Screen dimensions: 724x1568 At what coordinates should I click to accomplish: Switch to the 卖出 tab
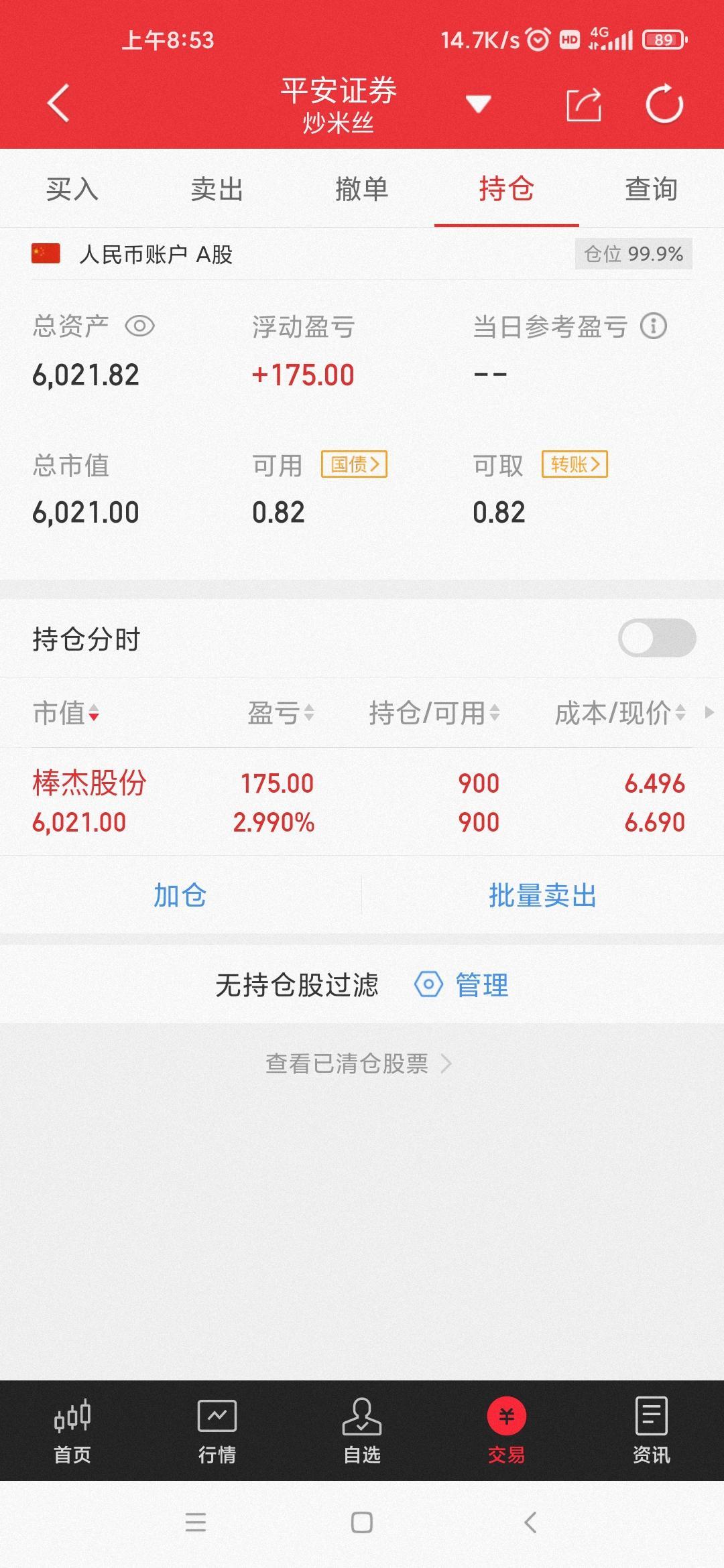tap(217, 189)
